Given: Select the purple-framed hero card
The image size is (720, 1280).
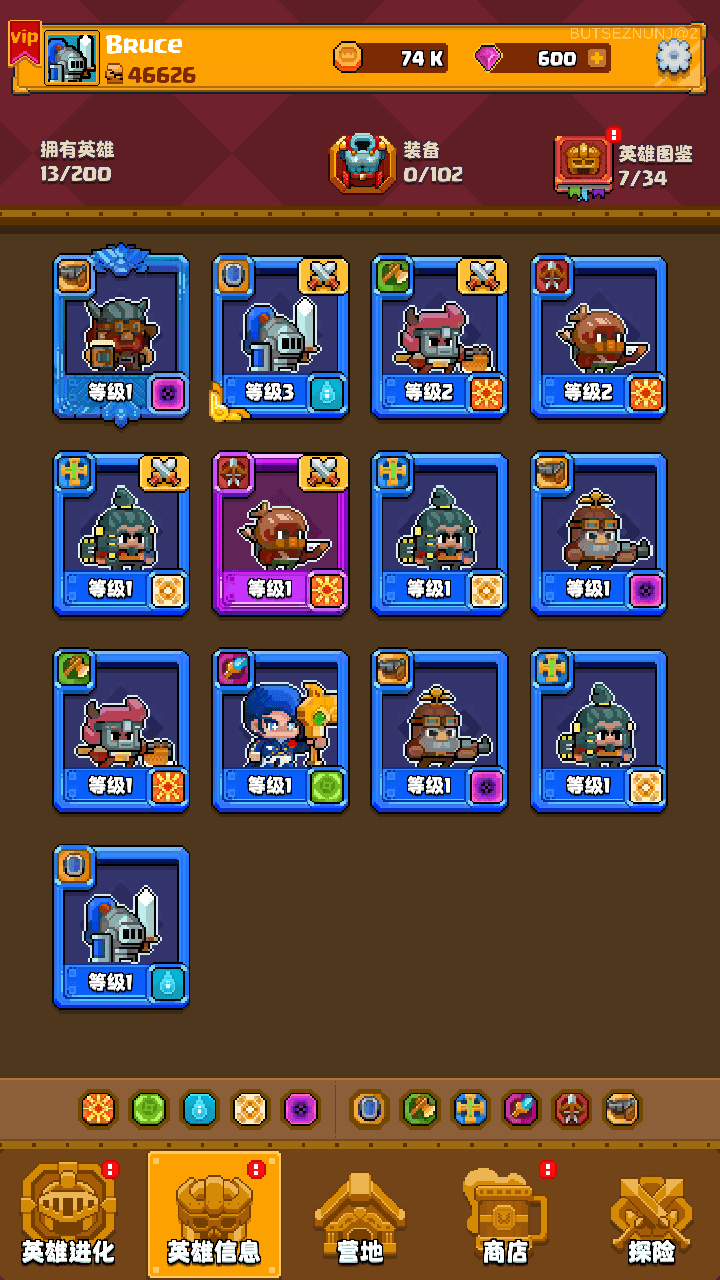Looking at the screenshot, I should tap(280, 533).
